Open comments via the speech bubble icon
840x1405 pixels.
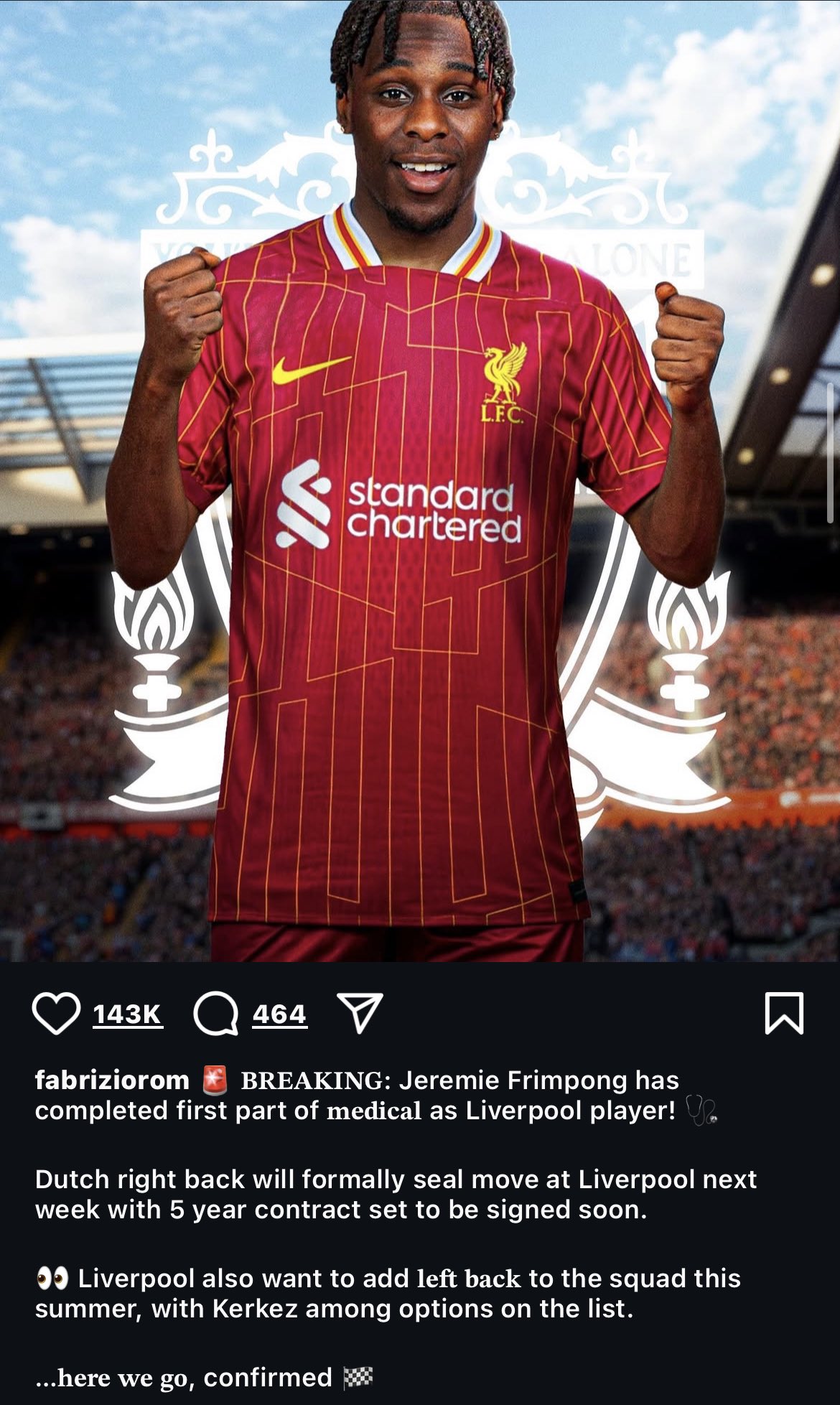coord(215,1014)
